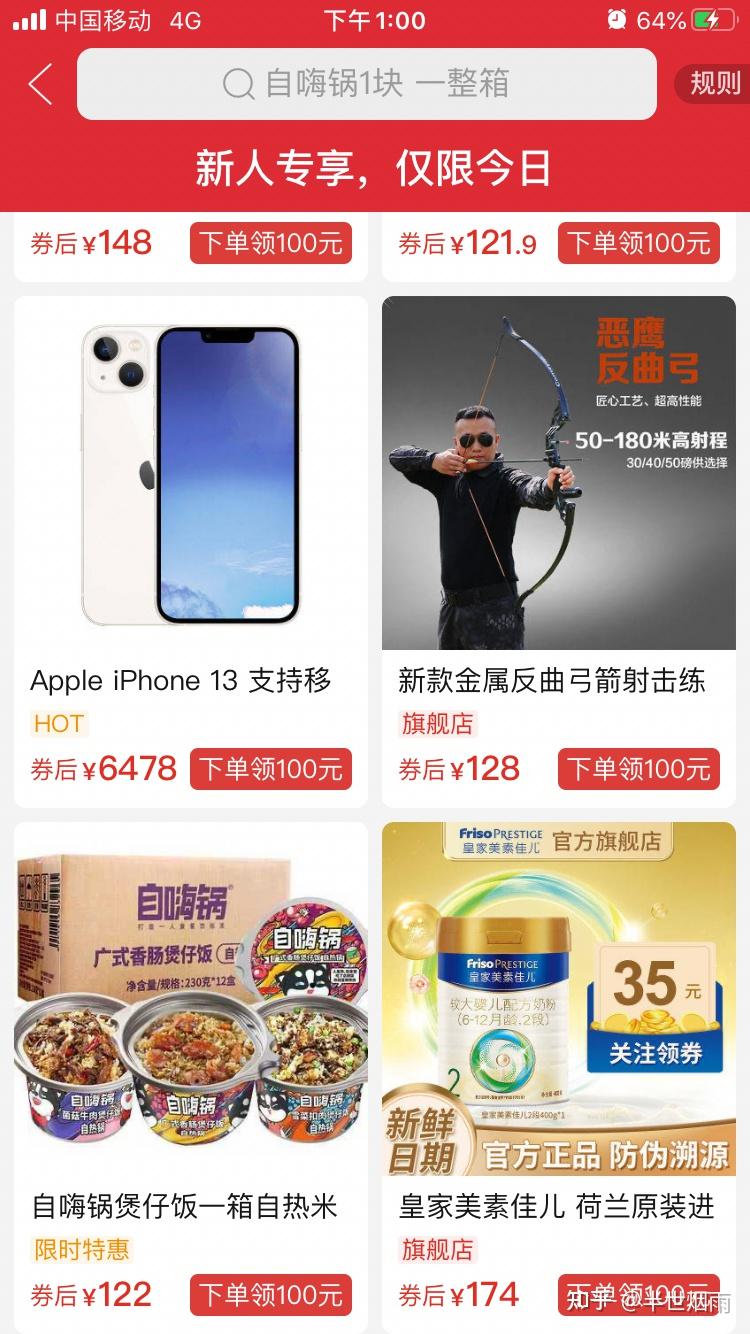The width and height of the screenshot is (750, 1334).
Task: Open the 自嗨锅 search box
Action: pos(366,84)
